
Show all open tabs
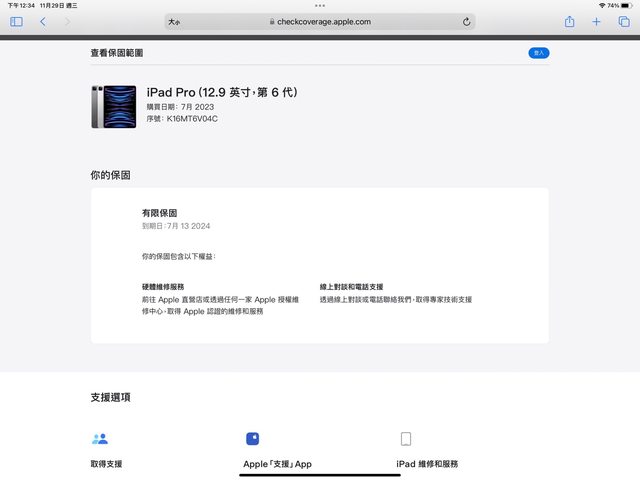(624, 21)
